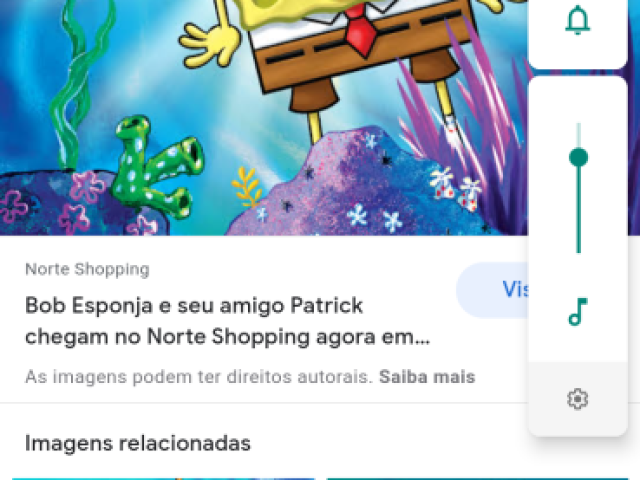
Task: Mute media with the music note icon
Action: tap(578, 314)
